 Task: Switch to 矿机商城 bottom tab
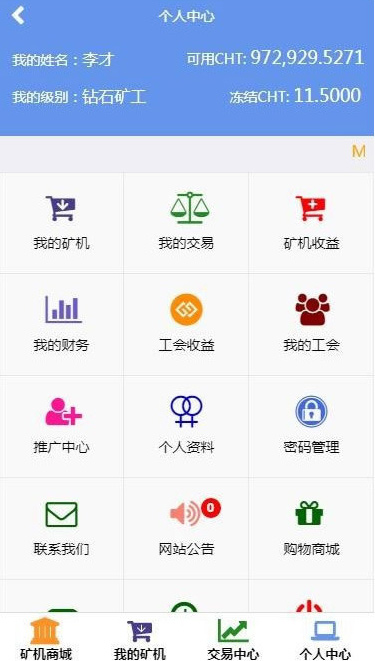click(46, 639)
